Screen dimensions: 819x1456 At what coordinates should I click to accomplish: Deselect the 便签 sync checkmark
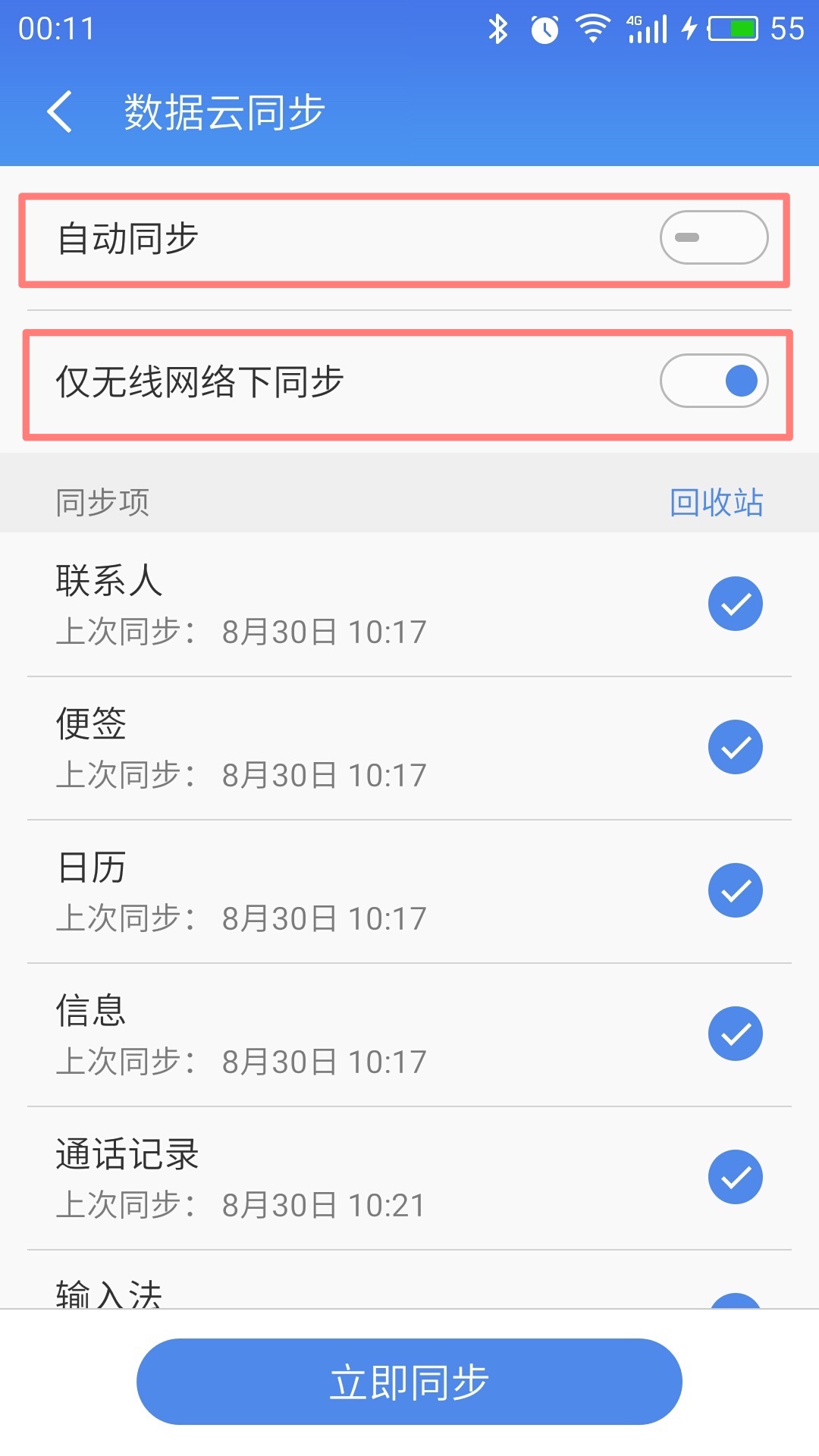pyautogui.click(x=734, y=747)
